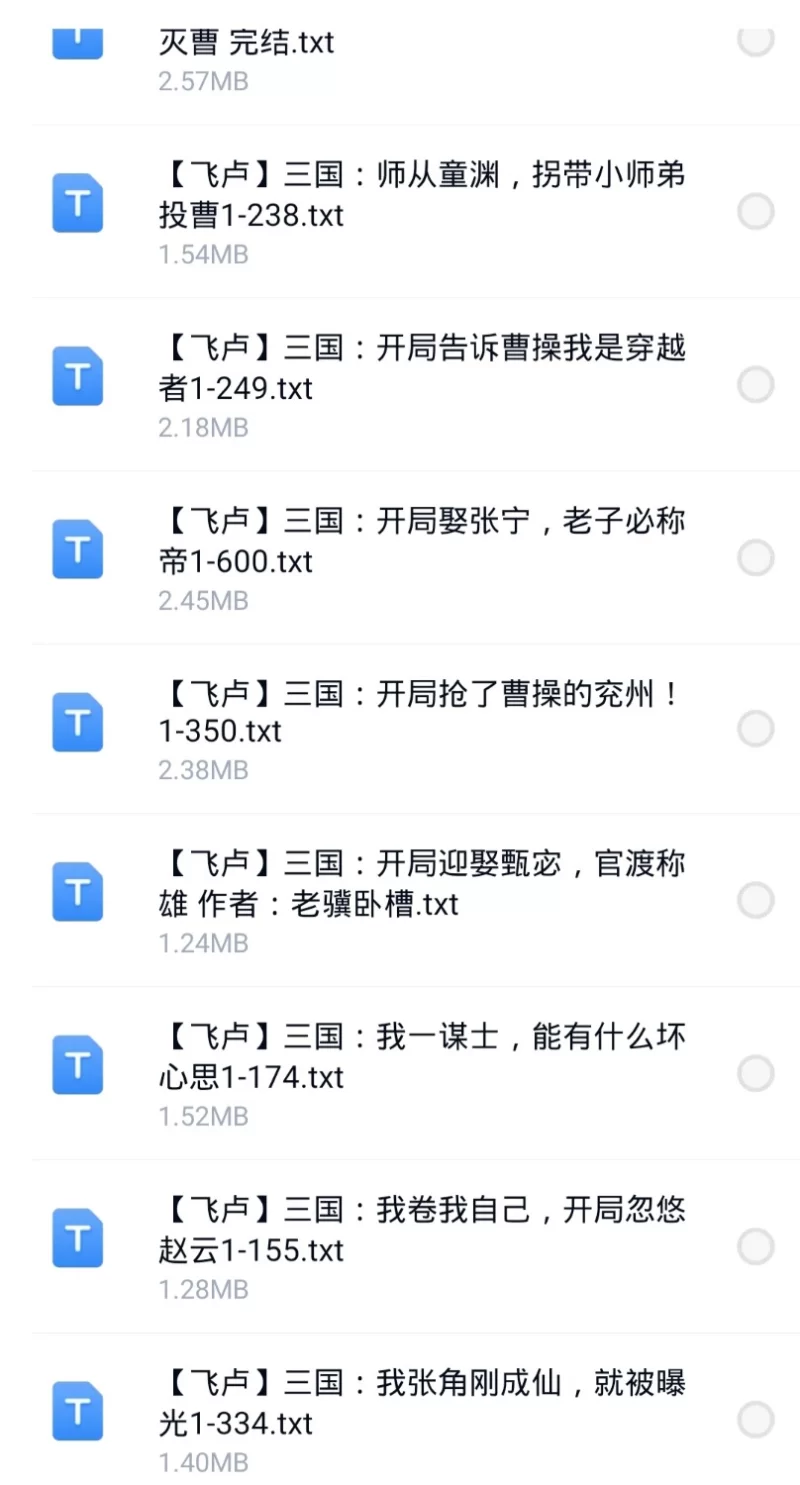This screenshot has width=800, height=1485.
Task: Select the 灭曹 完结.txt file
Action: [755, 40]
